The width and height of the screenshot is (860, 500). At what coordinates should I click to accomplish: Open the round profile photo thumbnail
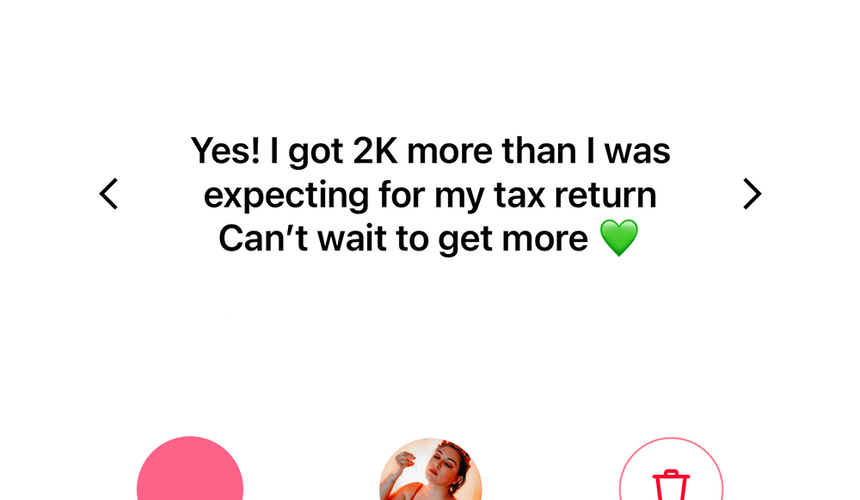(431, 472)
